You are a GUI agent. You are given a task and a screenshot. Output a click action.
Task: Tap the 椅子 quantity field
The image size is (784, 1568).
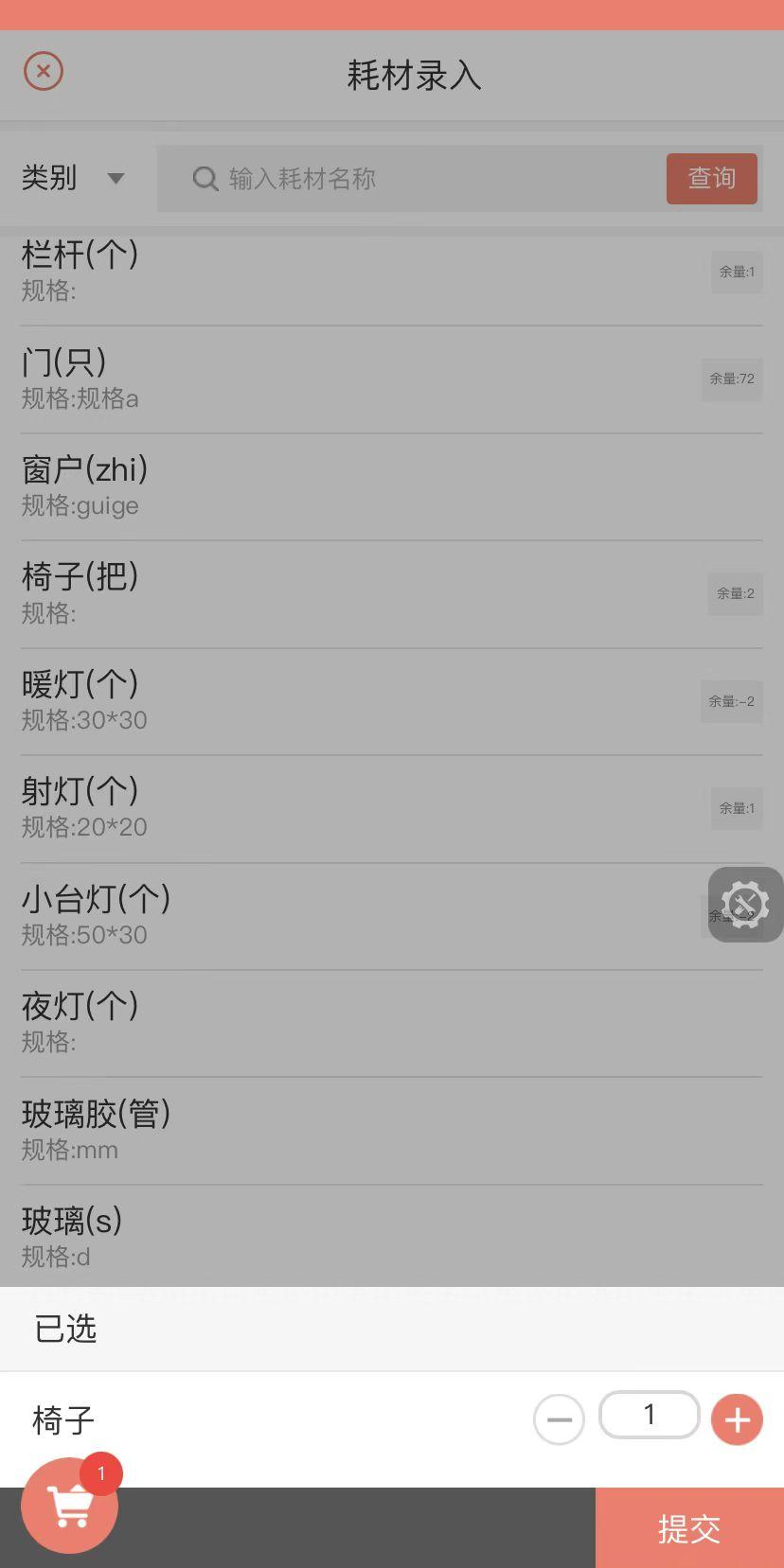tap(649, 1415)
